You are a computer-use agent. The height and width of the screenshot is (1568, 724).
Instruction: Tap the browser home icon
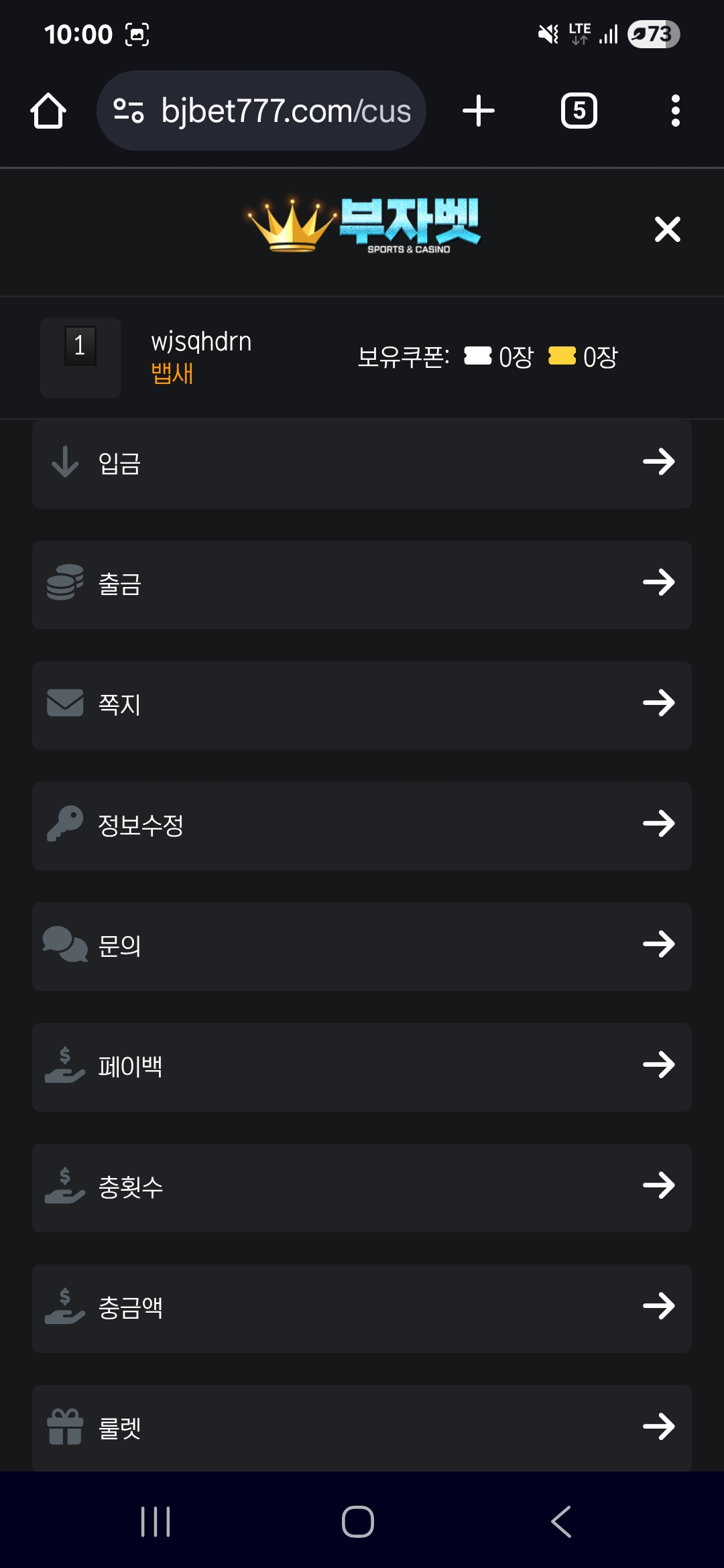(48, 111)
